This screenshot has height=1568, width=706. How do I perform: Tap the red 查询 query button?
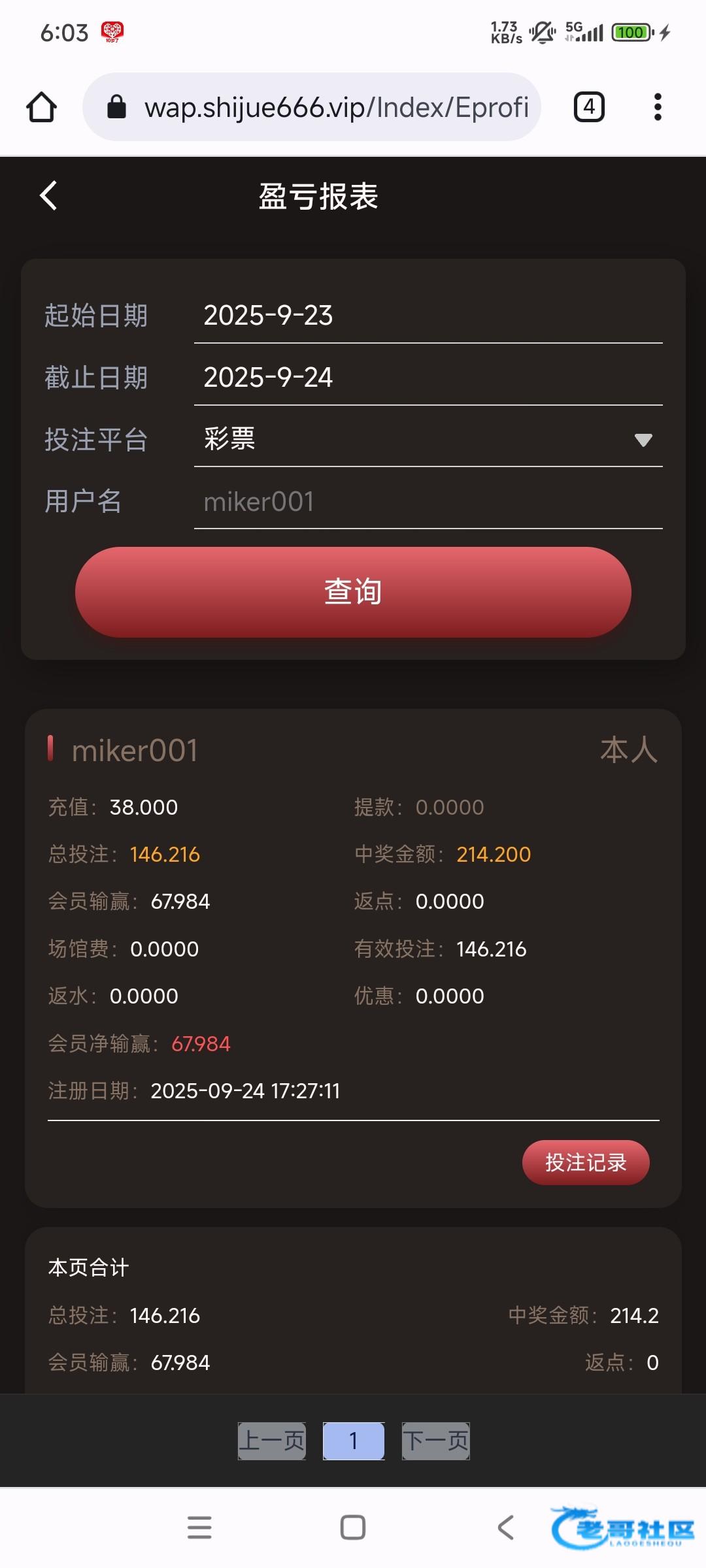(x=353, y=592)
